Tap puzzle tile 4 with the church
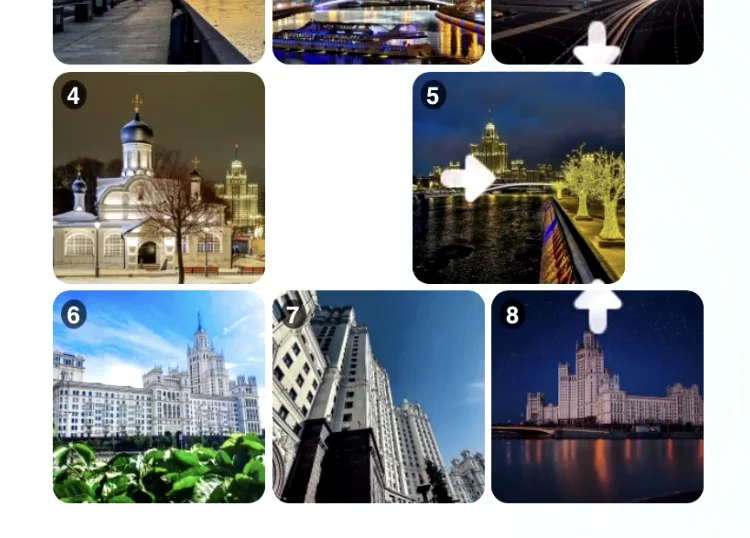 click(159, 178)
